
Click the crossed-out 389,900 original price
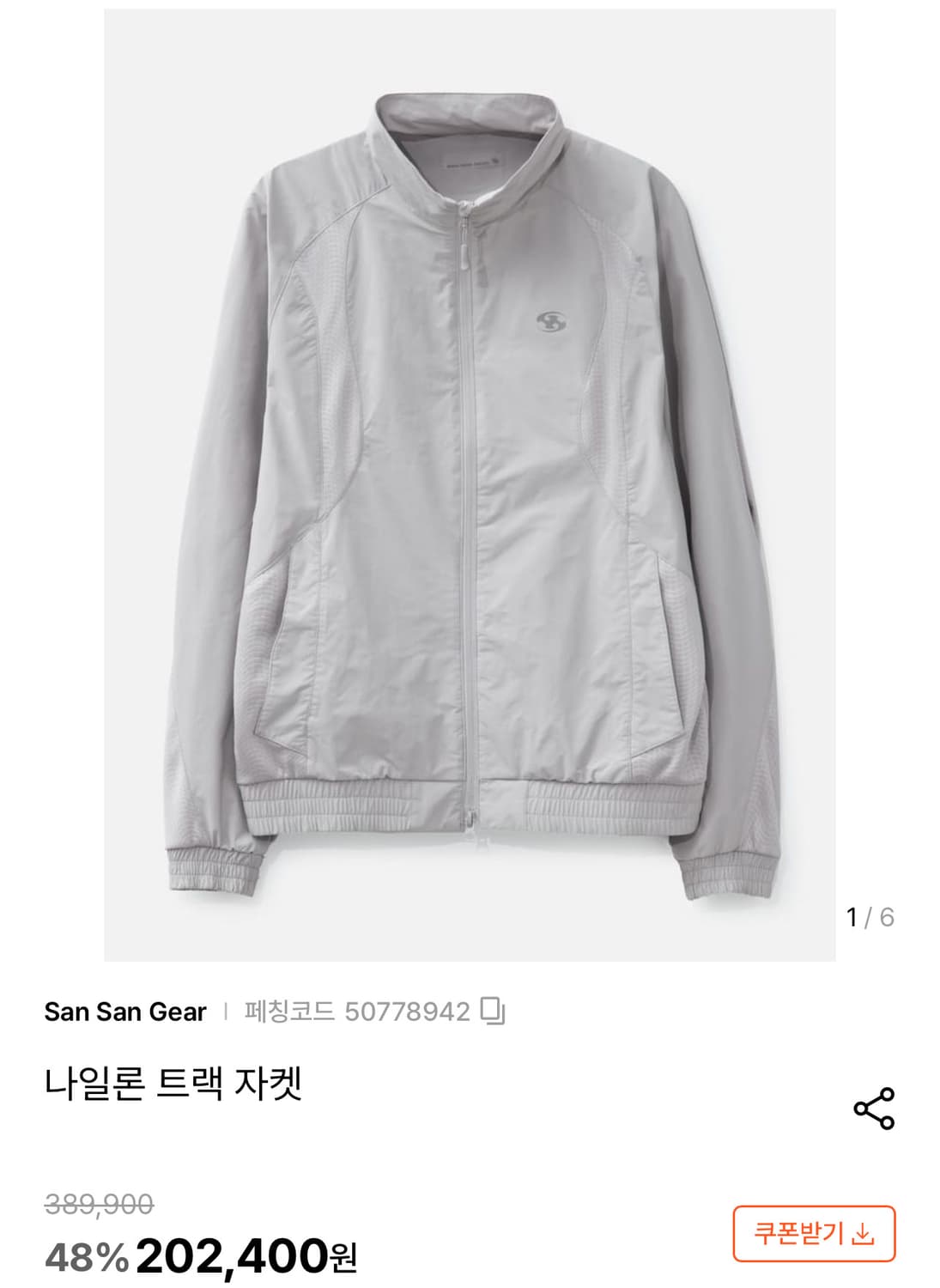pyautogui.click(x=98, y=1206)
